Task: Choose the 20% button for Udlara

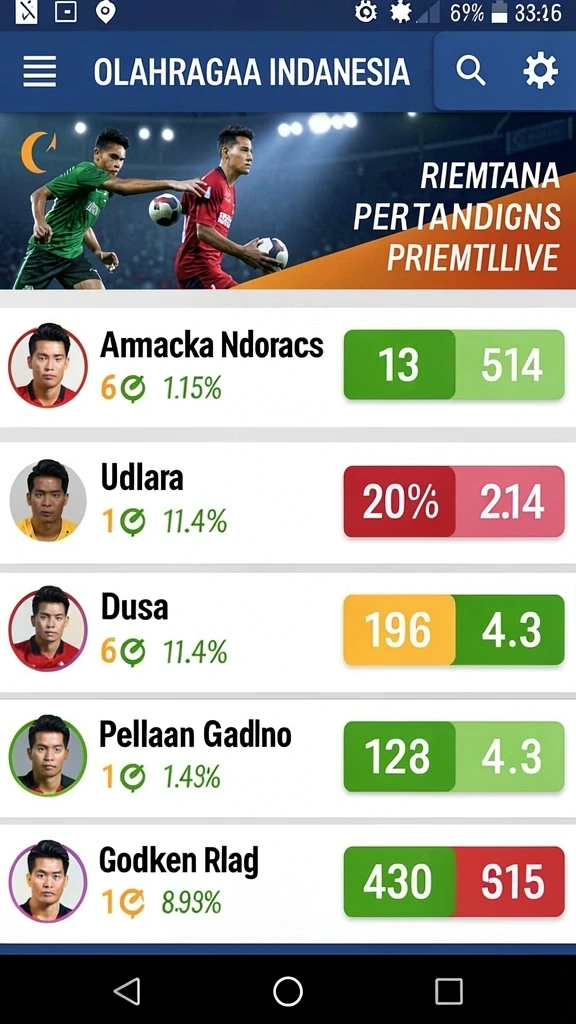Action: point(399,502)
